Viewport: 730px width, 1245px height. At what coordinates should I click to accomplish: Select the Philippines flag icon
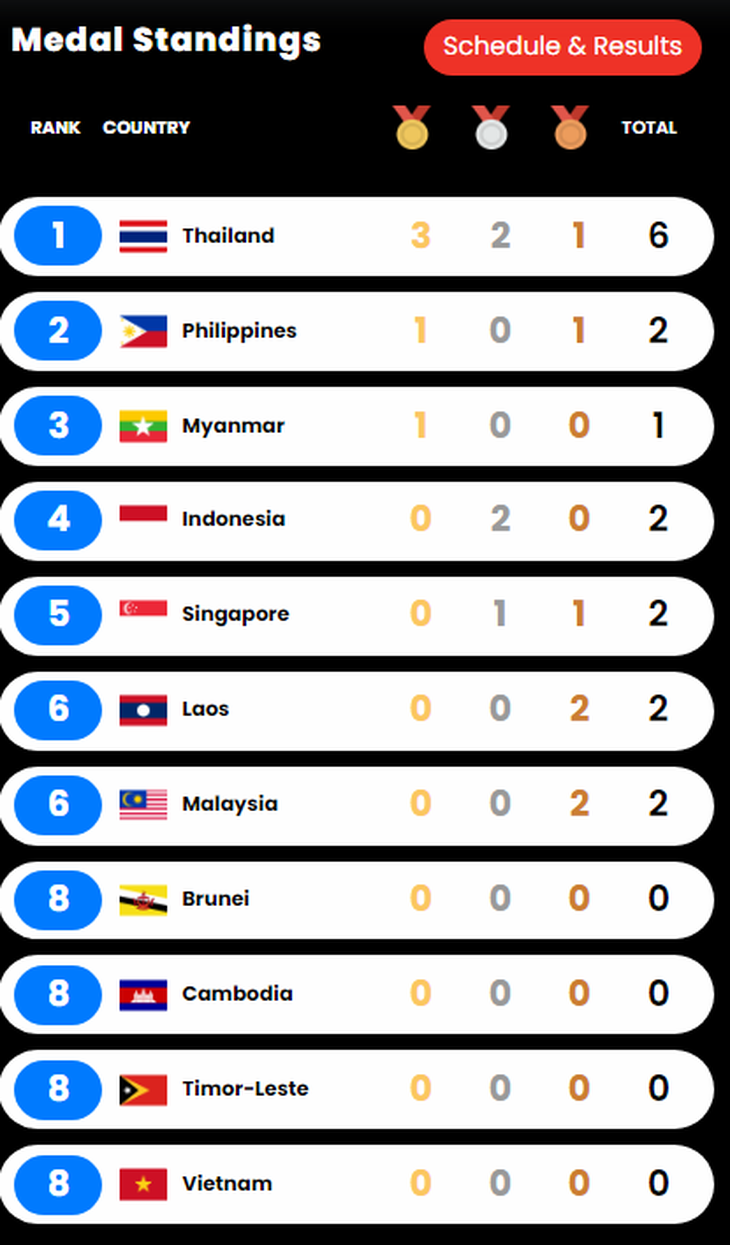pos(143,330)
